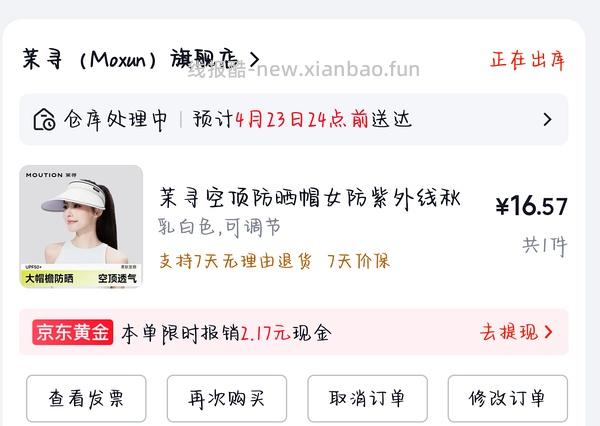This screenshot has width=600, height=426.
Task: Tap 修改订单 to modify the order
Action: (507, 398)
